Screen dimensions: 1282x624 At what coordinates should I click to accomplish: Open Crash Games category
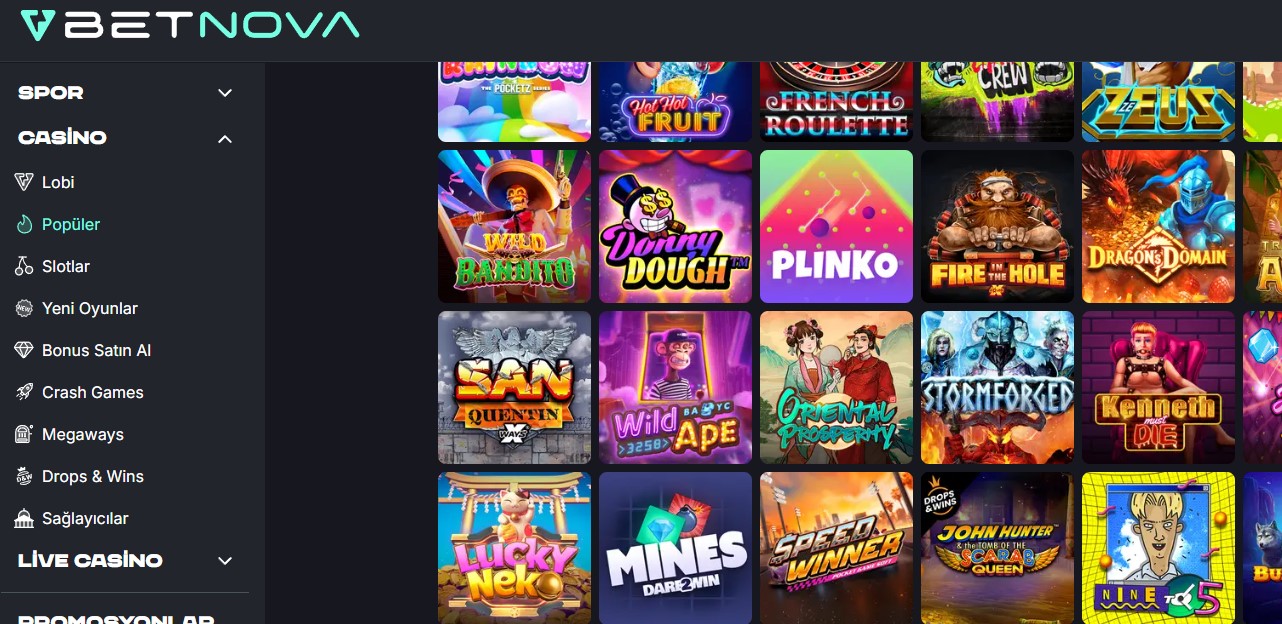[x=92, y=392]
